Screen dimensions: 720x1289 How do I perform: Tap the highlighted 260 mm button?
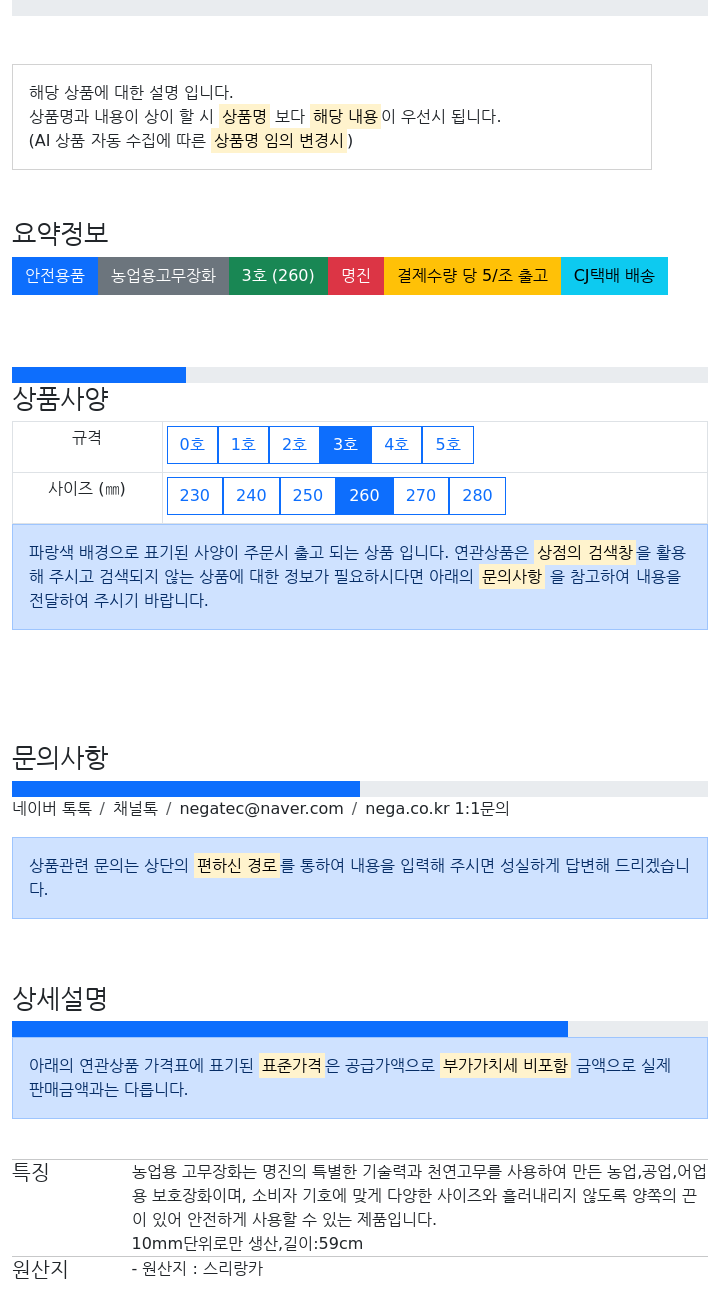pyautogui.click(x=364, y=496)
